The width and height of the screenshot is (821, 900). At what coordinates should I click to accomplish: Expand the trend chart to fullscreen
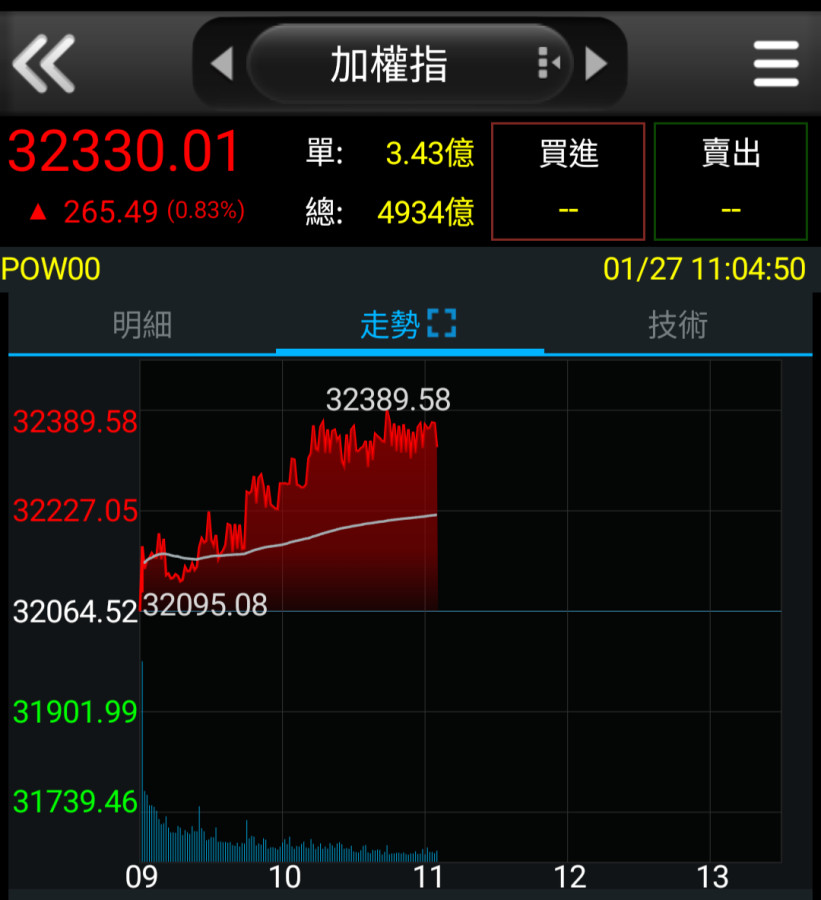click(441, 323)
